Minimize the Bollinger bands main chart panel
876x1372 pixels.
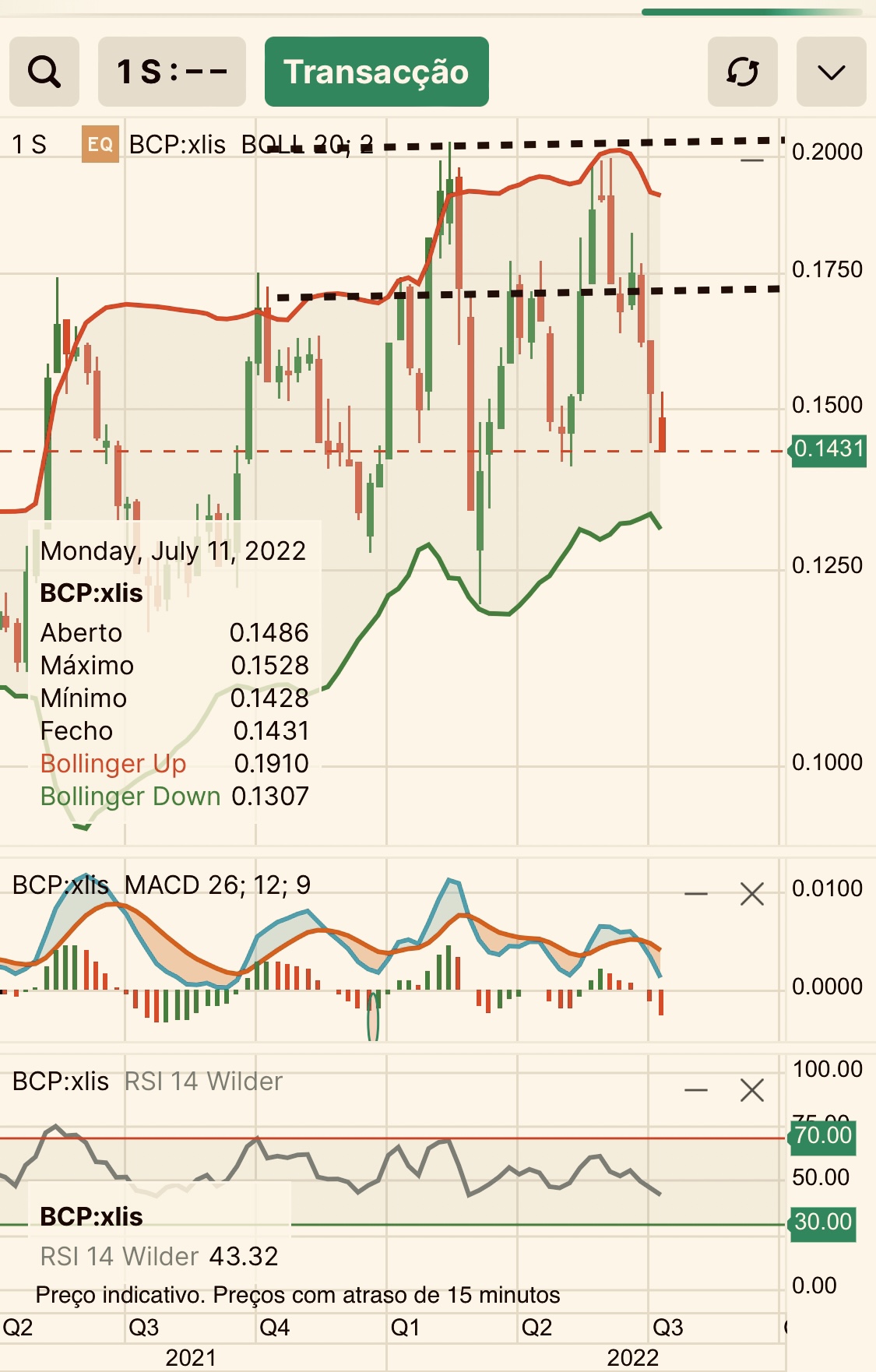(751, 160)
